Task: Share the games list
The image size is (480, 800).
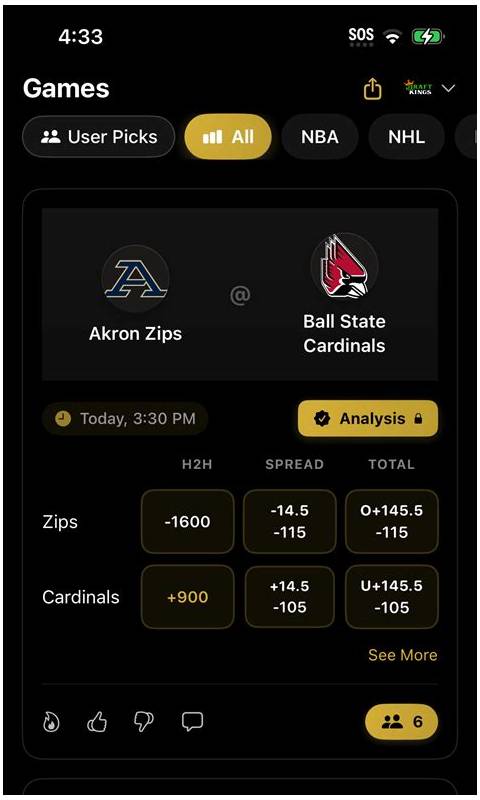Action: pos(372,89)
